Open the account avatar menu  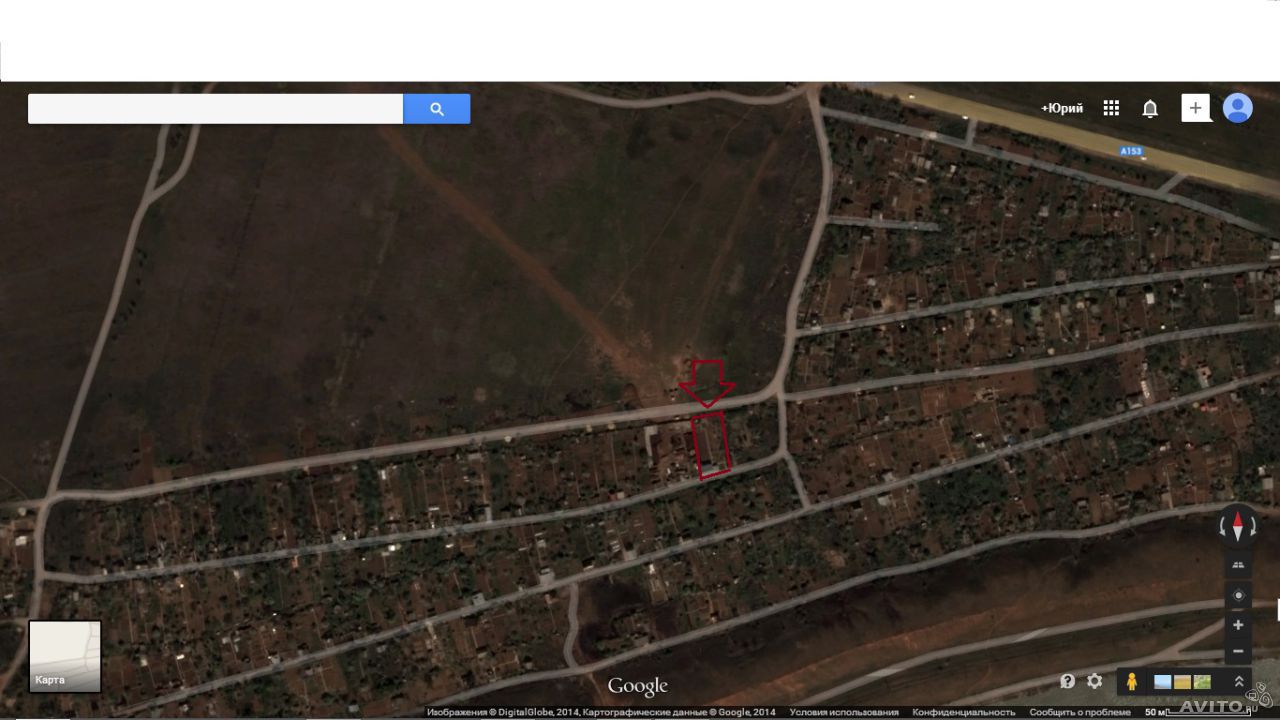coord(1237,108)
